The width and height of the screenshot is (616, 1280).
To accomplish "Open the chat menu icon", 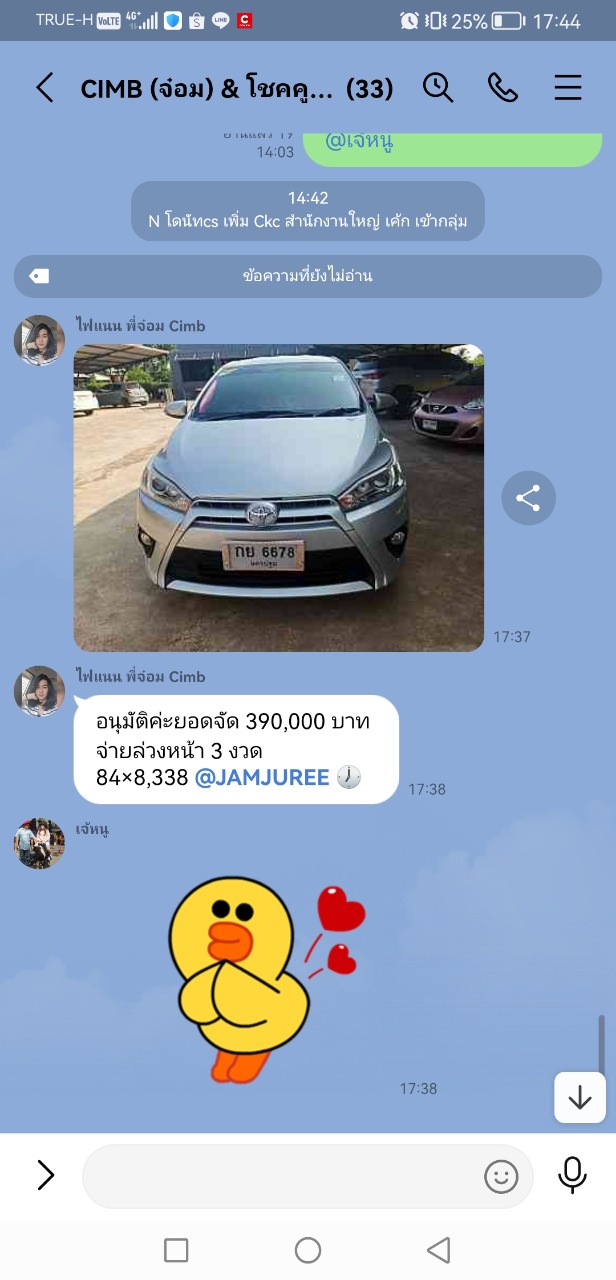I will point(567,88).
